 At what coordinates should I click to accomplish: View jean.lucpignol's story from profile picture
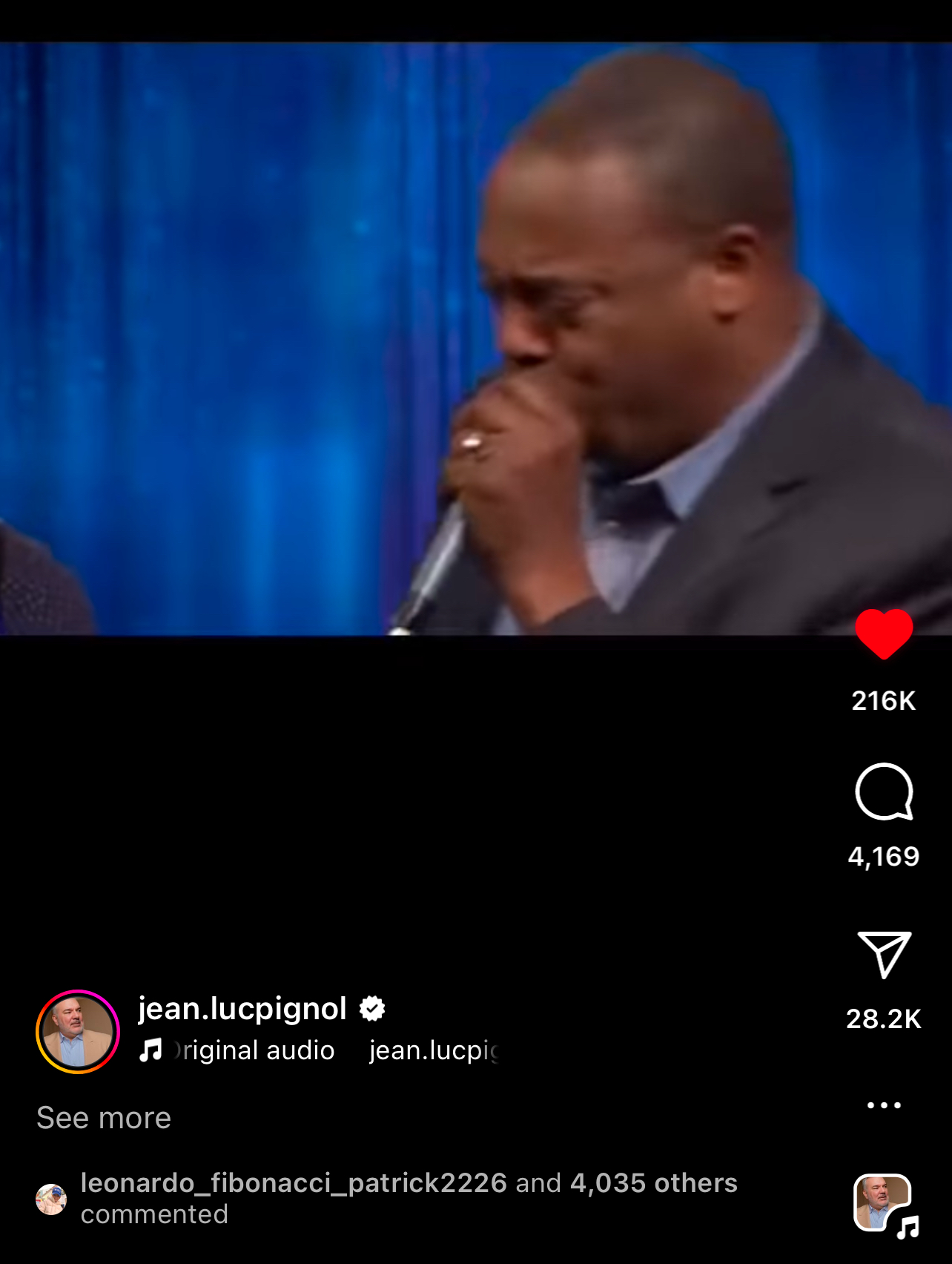(x=78, y=1032)
